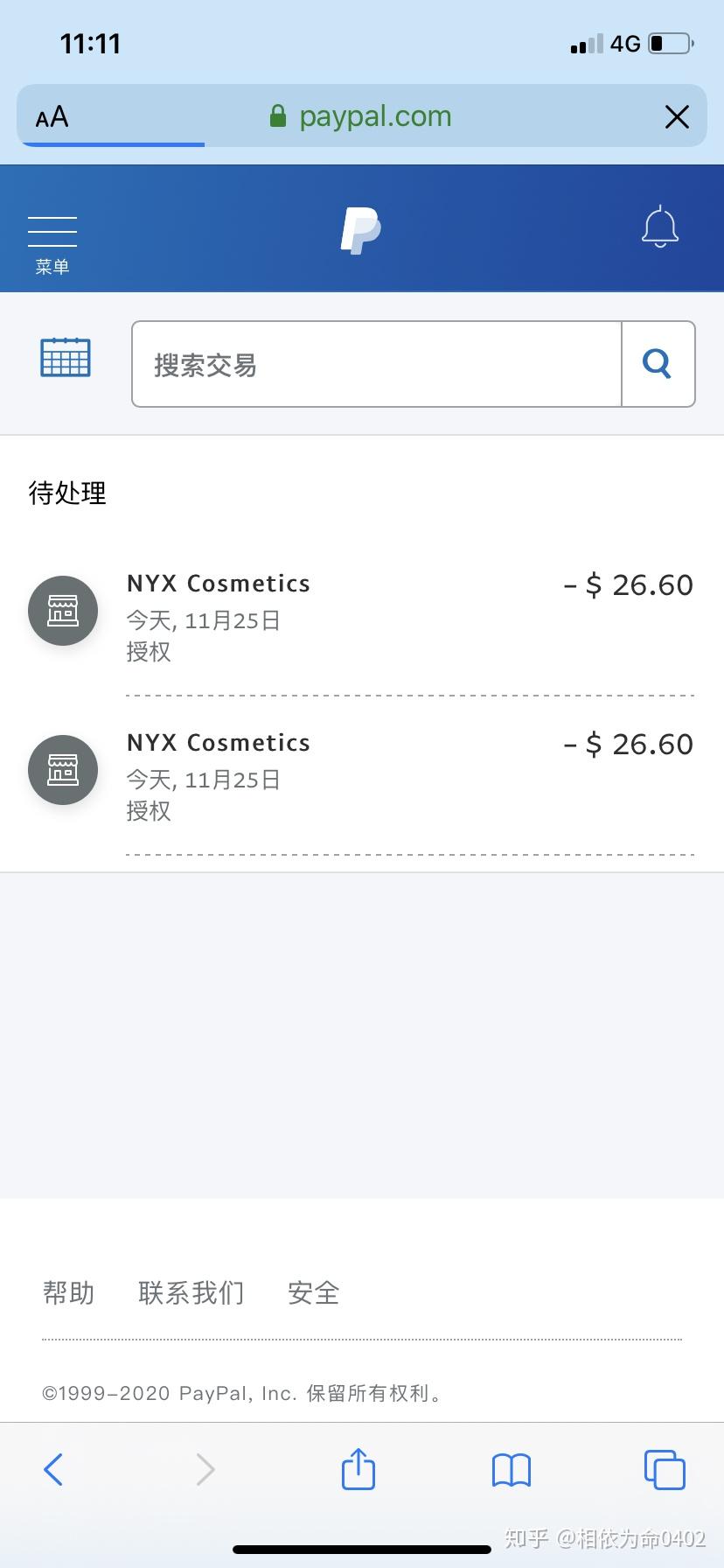
Task: Stop page loading with the X
Action: coord(677,116)
